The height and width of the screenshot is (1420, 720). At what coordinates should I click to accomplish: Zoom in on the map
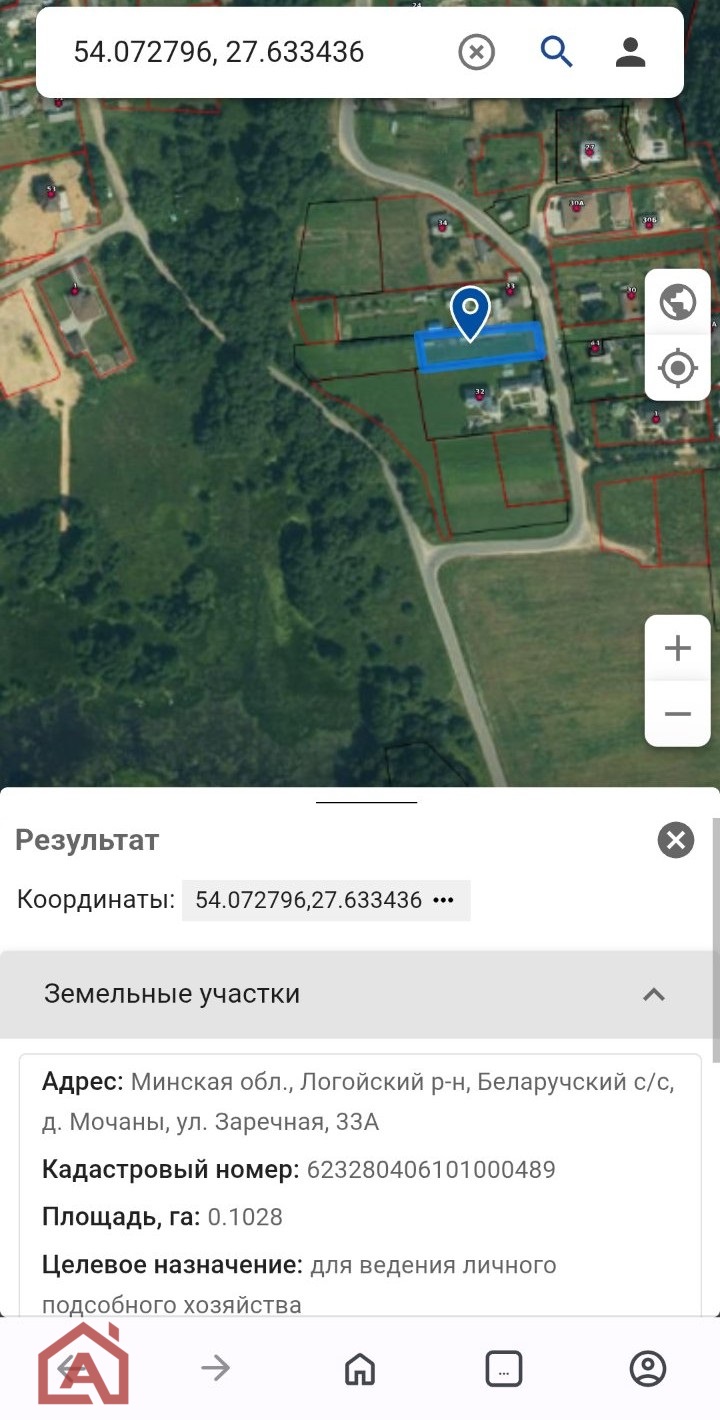pos(677,648)
